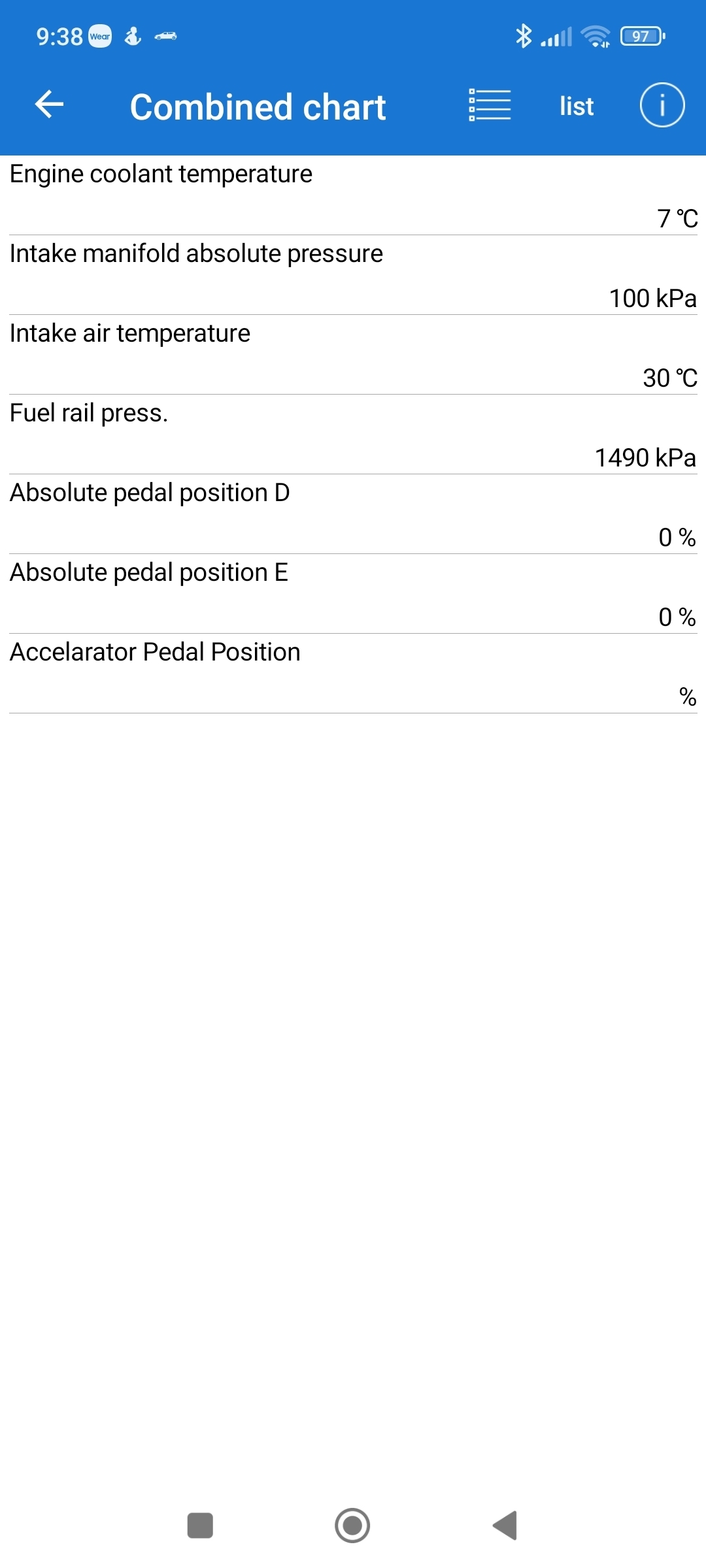Open the list view icon

click(x=490, y=105)
